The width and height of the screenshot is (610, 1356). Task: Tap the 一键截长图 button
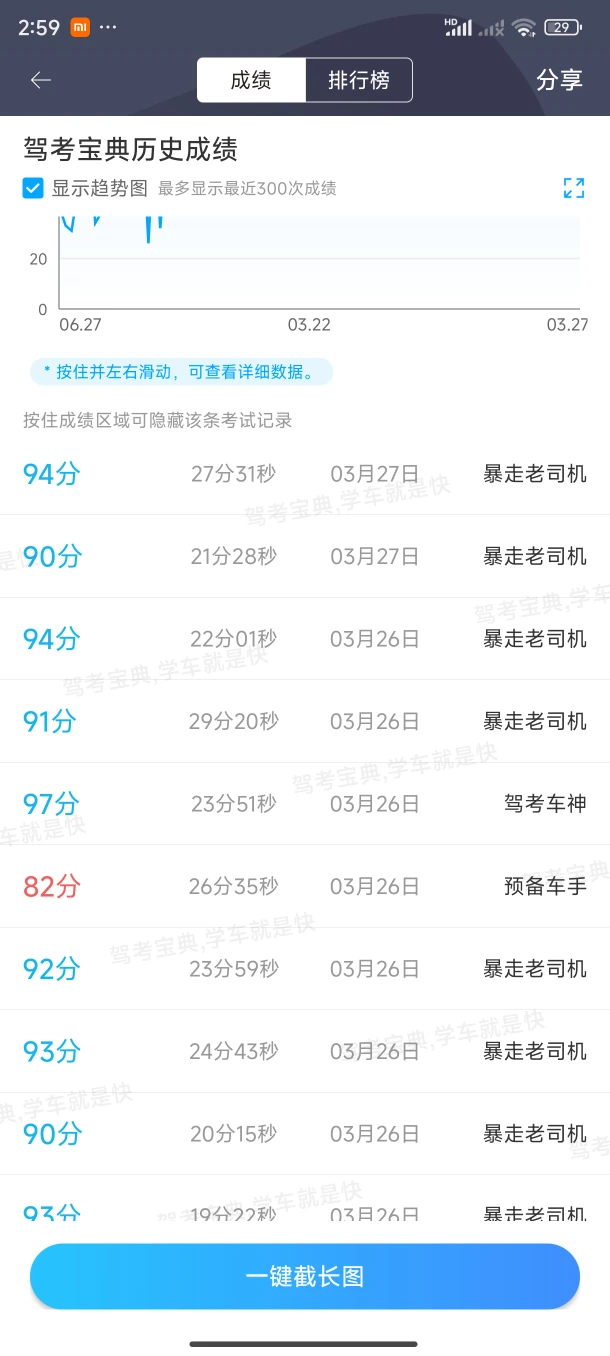305,1277
